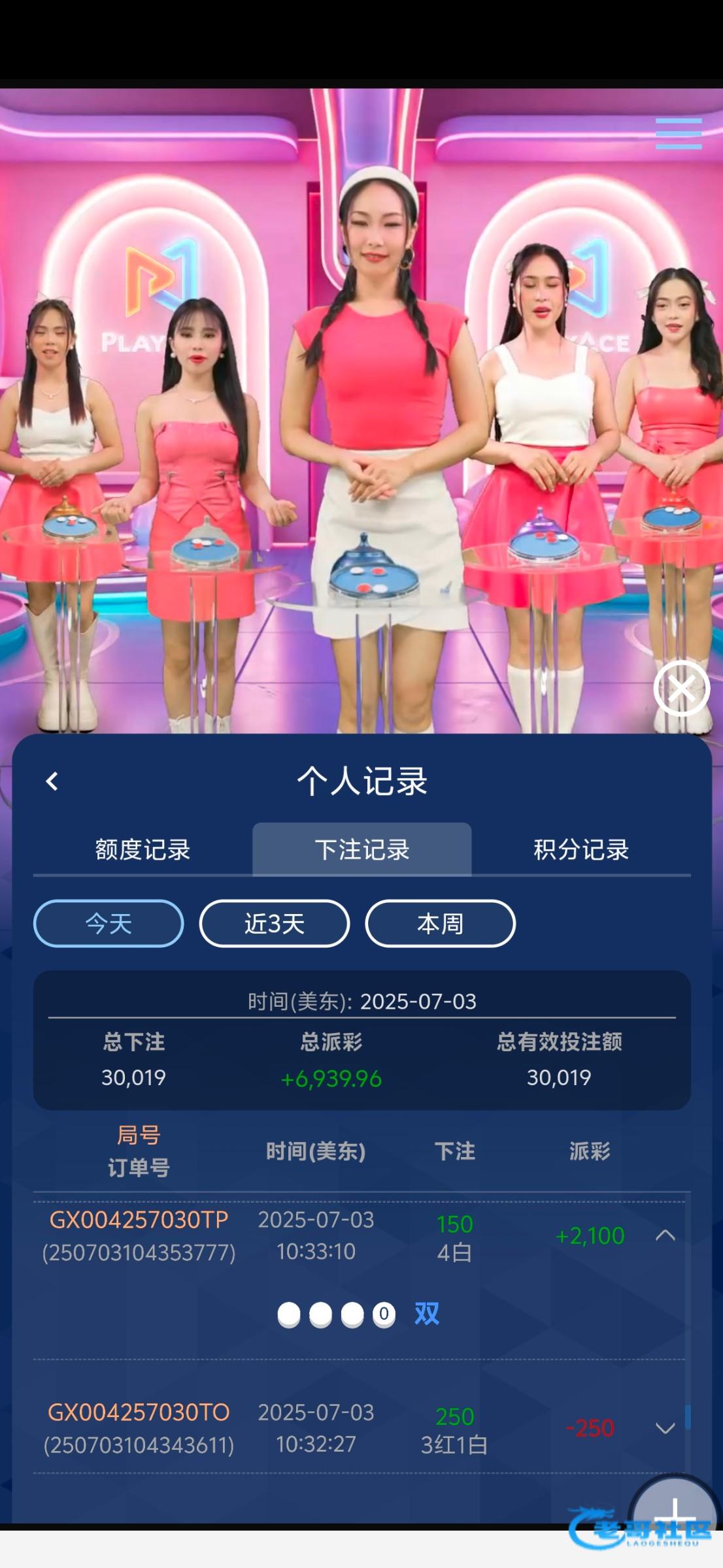Switch to the 积分记录 tab
The height and width of the screenshot is (1568, 723).
pos(580,850)
